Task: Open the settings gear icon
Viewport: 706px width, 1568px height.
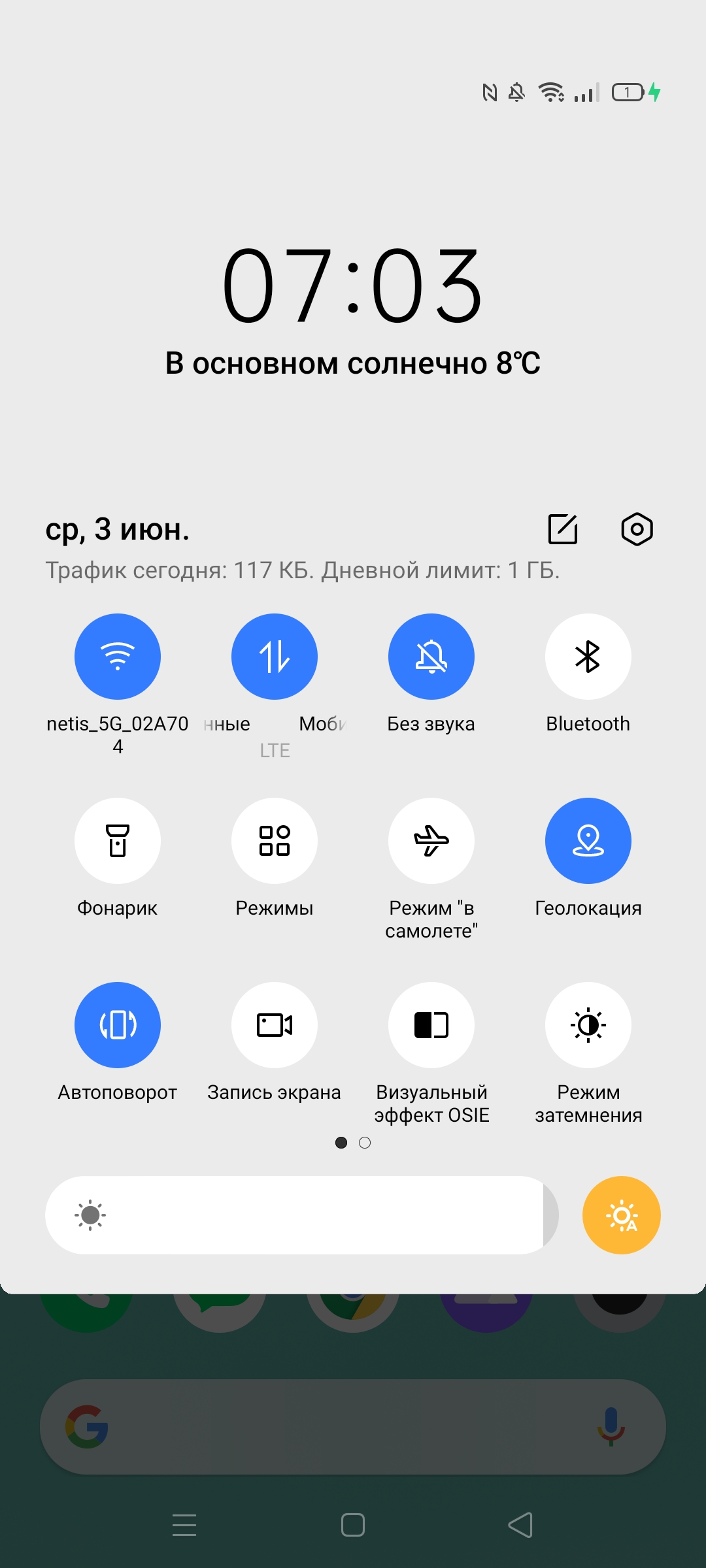Action: 637,529
